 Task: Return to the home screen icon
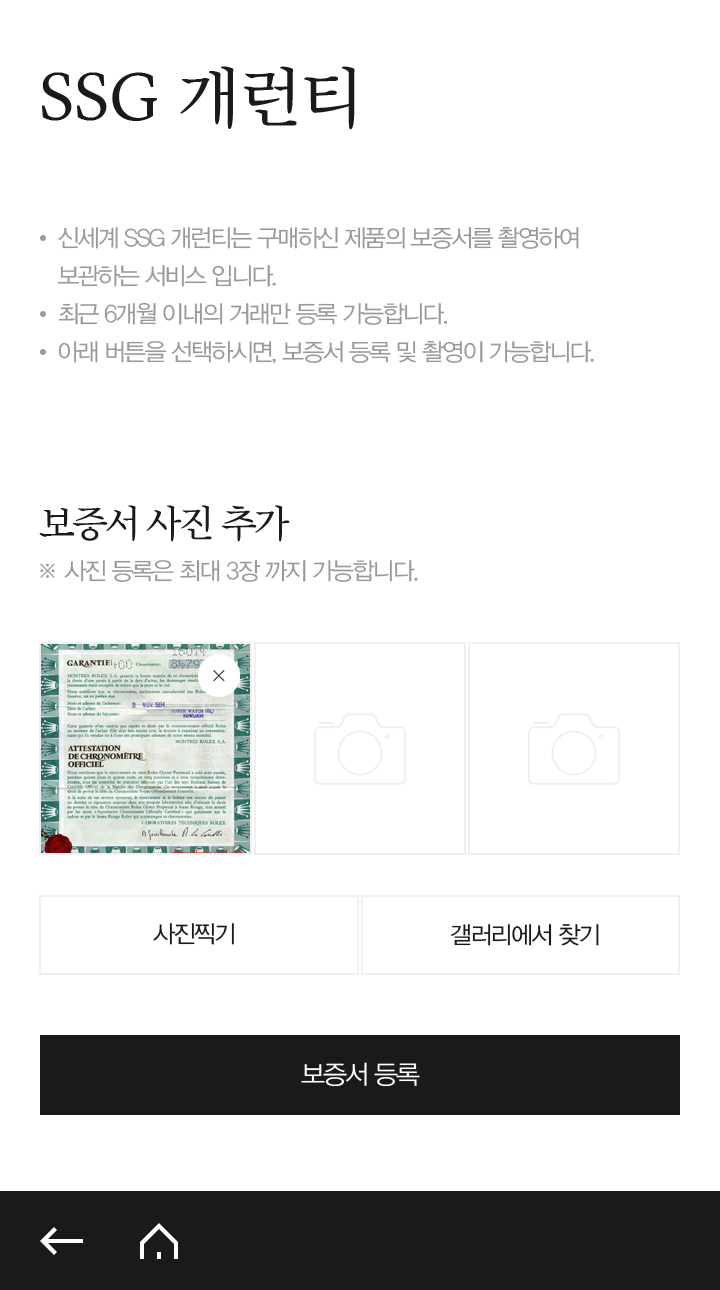[x=159, y=1241]
